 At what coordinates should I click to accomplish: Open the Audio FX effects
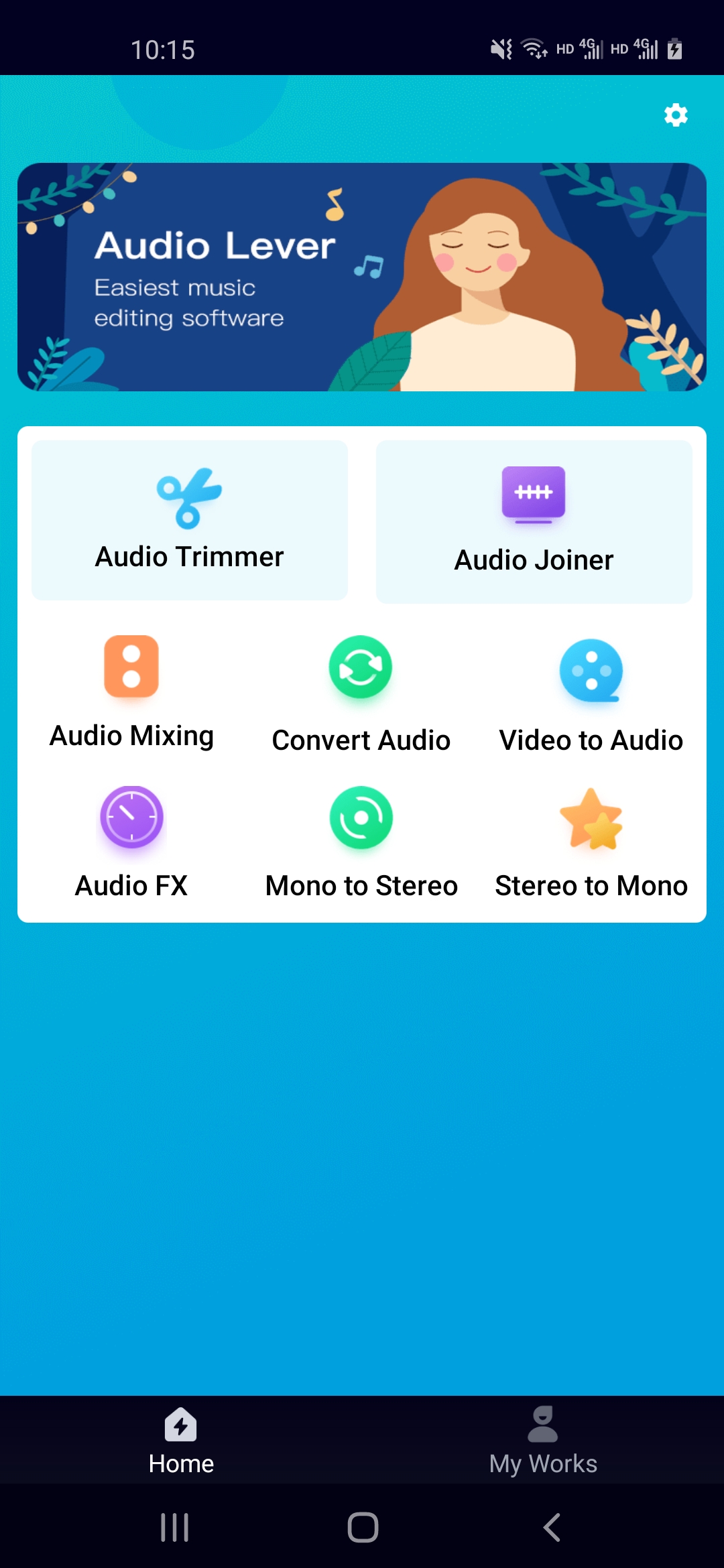(x=131, y=842)
